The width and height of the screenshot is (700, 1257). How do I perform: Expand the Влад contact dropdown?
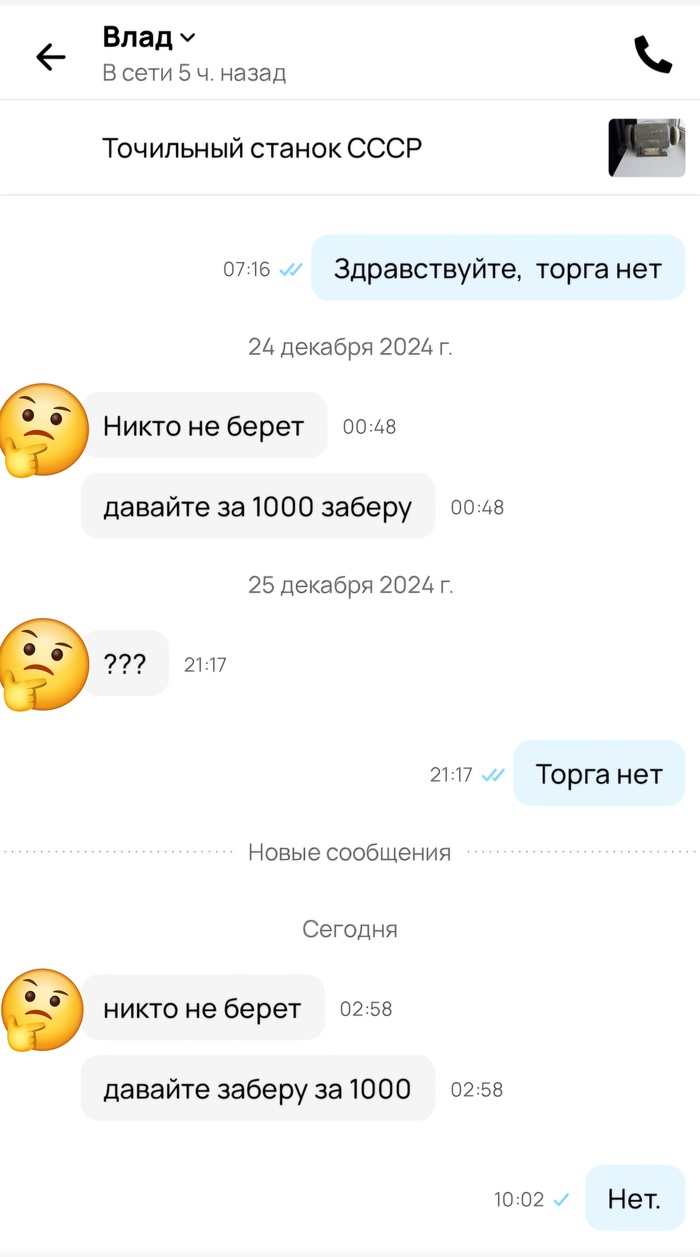(187, 39)
